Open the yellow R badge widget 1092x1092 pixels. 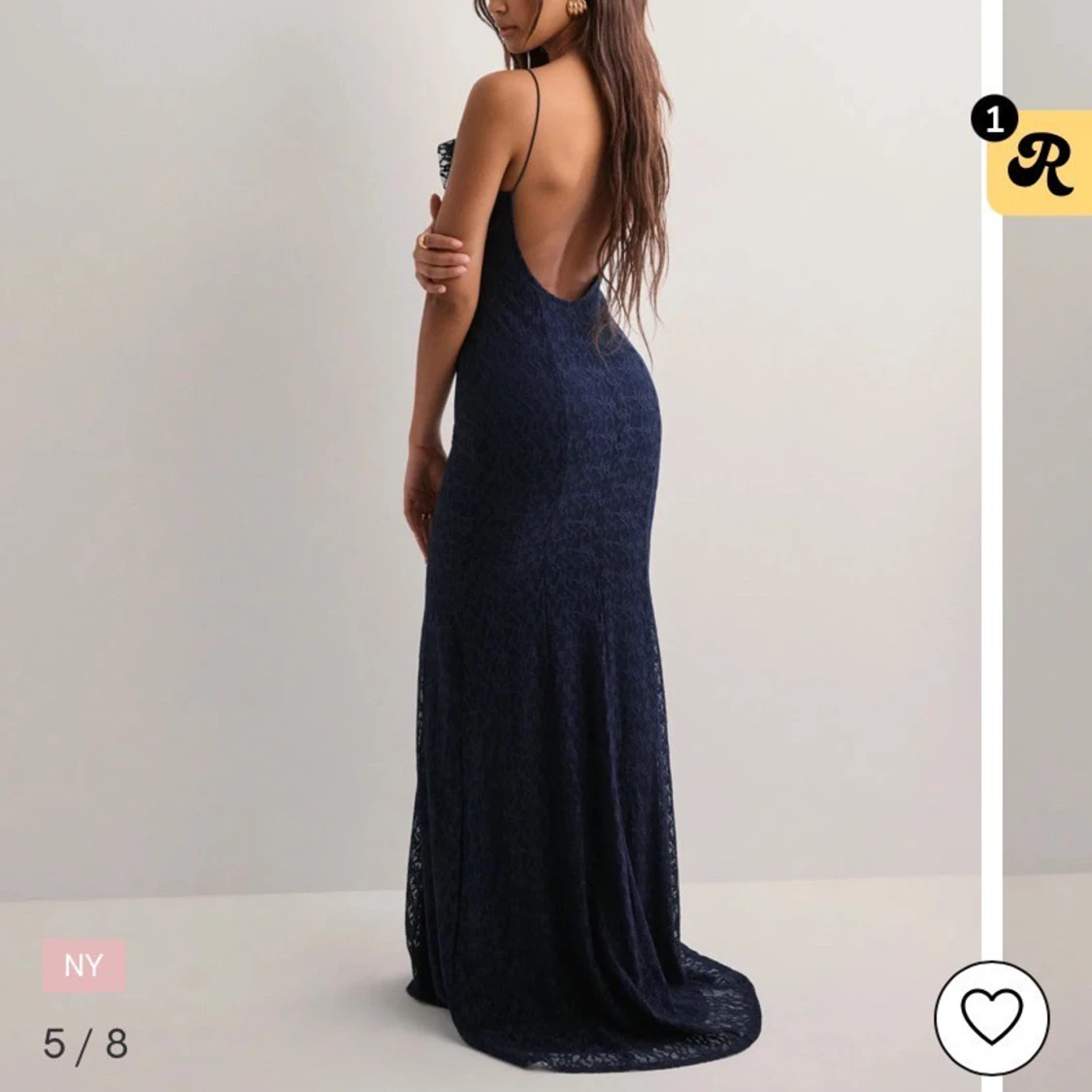1039,161
